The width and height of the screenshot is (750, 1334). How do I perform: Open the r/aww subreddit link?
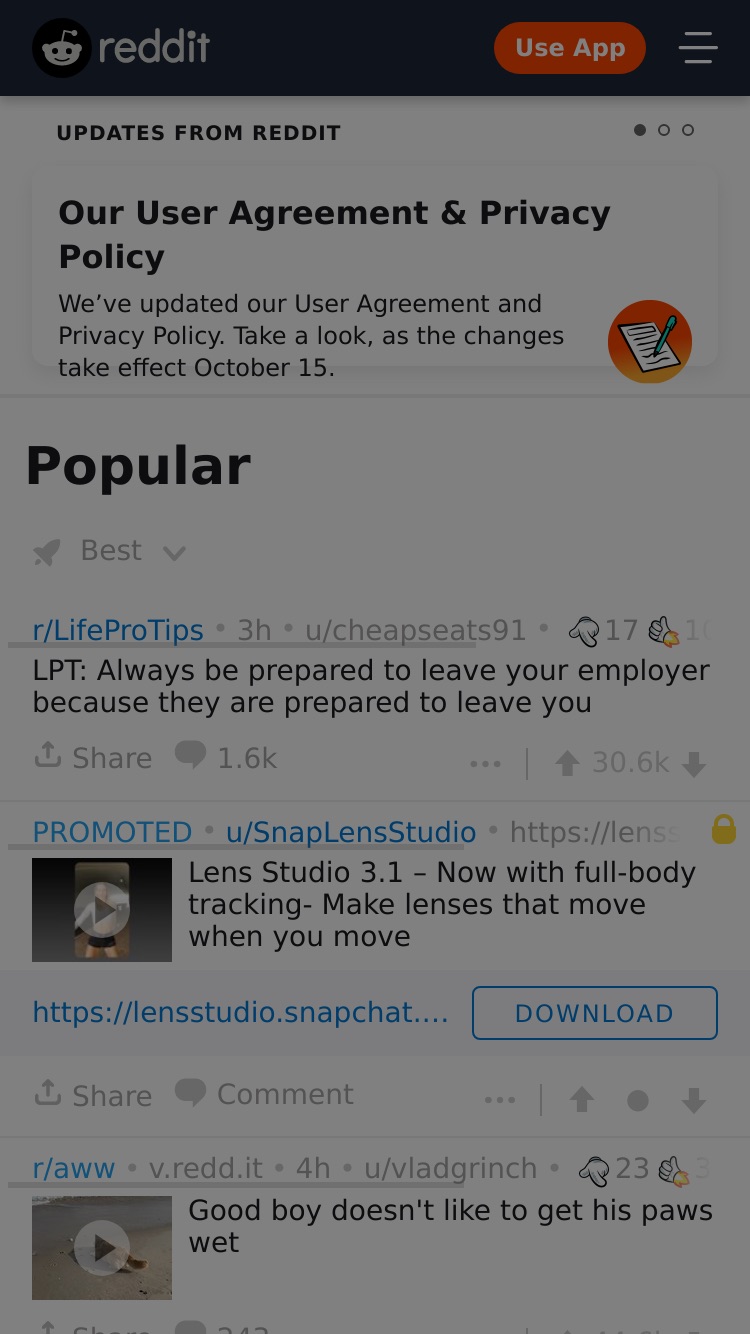tap(74, 1168)
